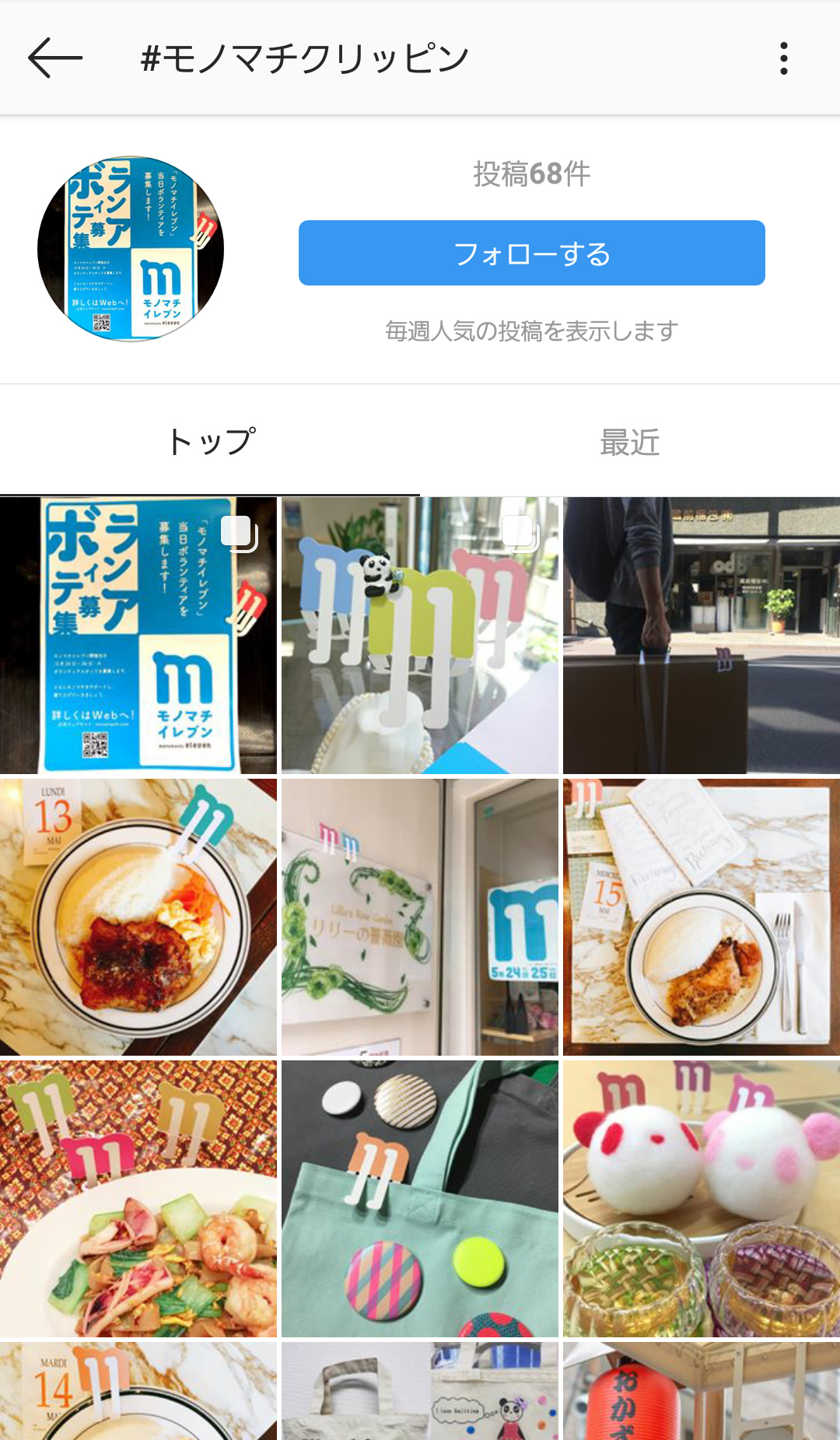This screenshot has height=1440, width=840.
Task: Switch to the 最近 tab
Action: point(629,442)
